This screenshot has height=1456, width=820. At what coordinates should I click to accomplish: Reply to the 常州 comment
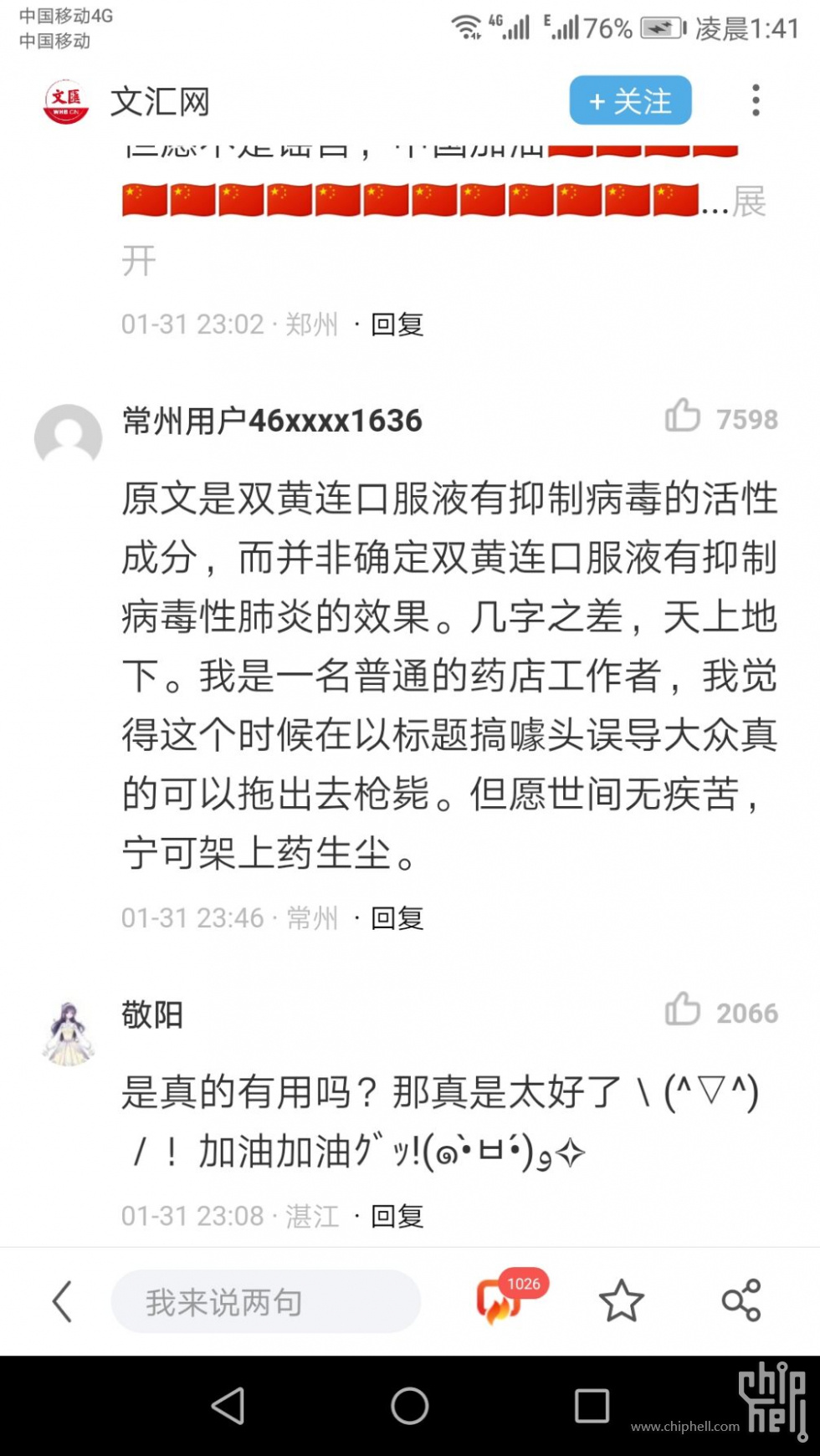(x=397, y=918)
